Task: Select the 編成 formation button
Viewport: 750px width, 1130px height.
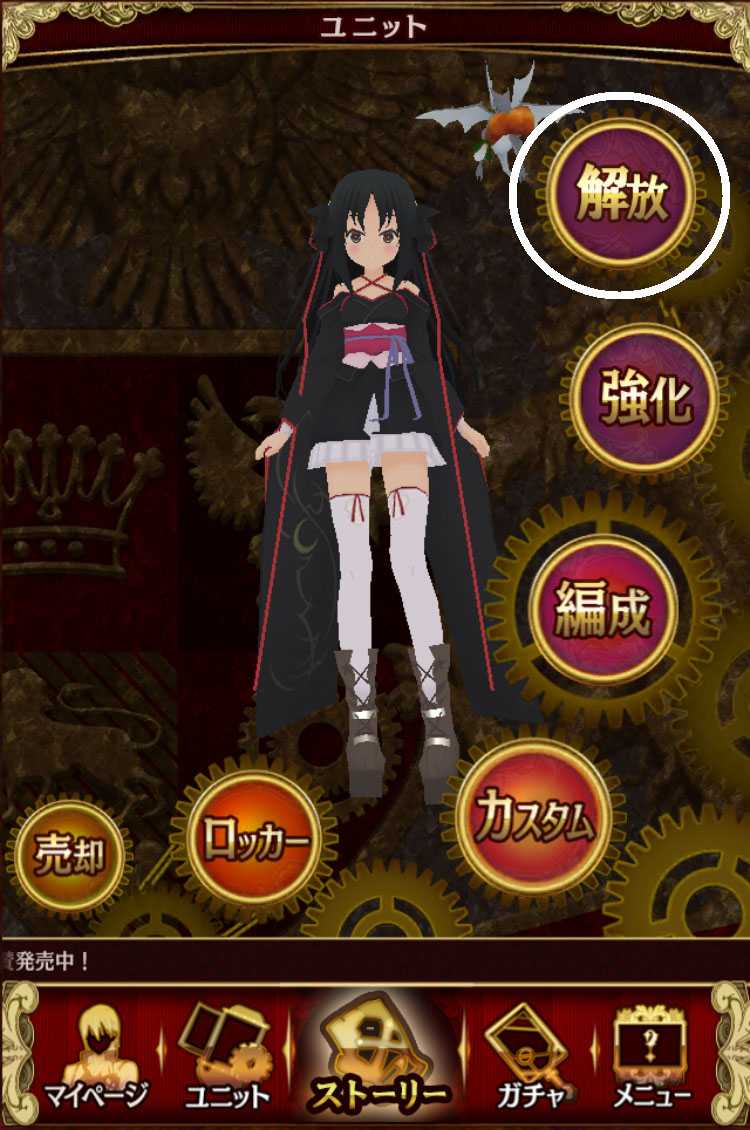Action: (604, 606)
